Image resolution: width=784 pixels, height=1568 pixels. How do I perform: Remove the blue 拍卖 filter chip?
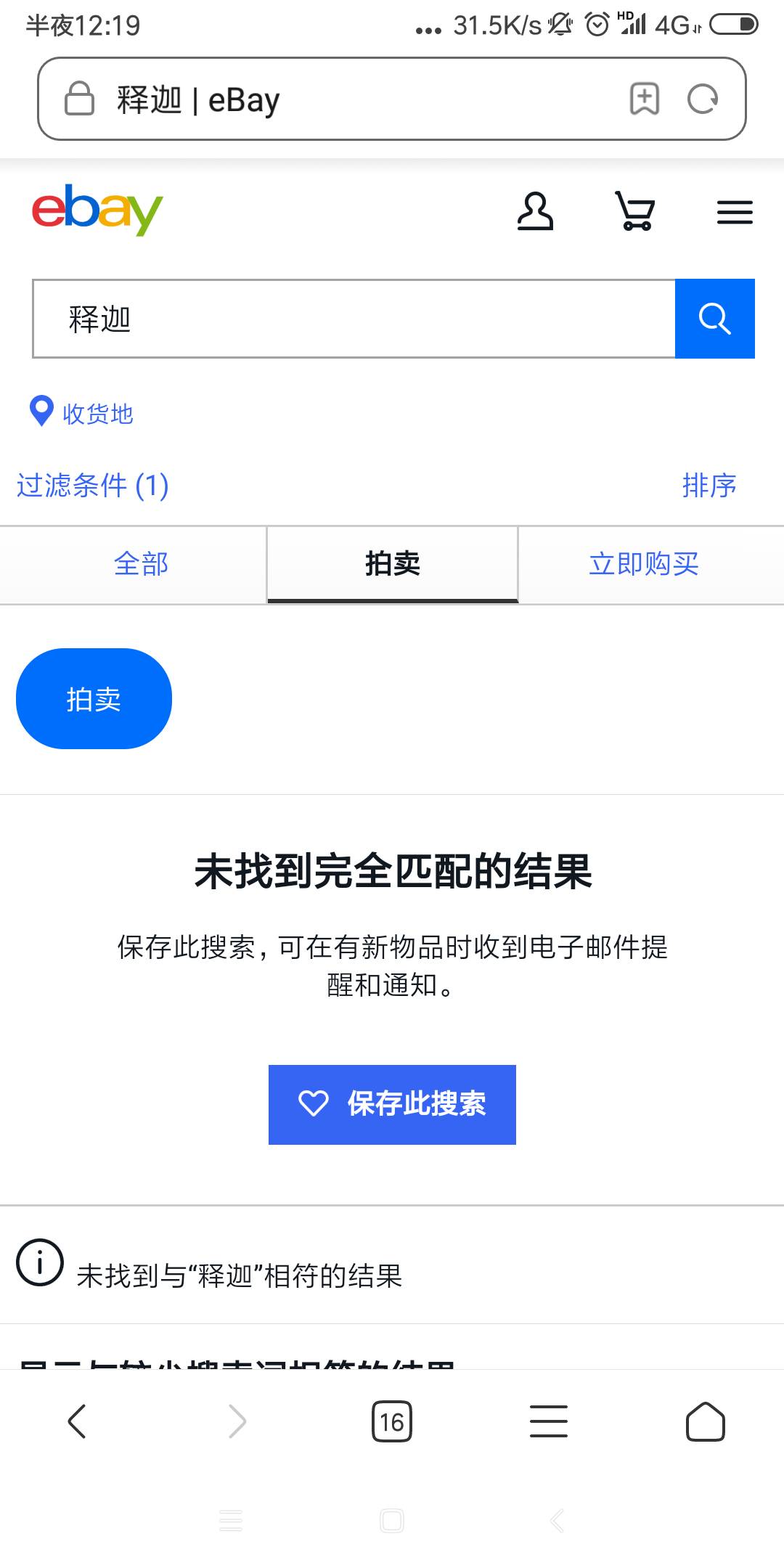(94, 698)
